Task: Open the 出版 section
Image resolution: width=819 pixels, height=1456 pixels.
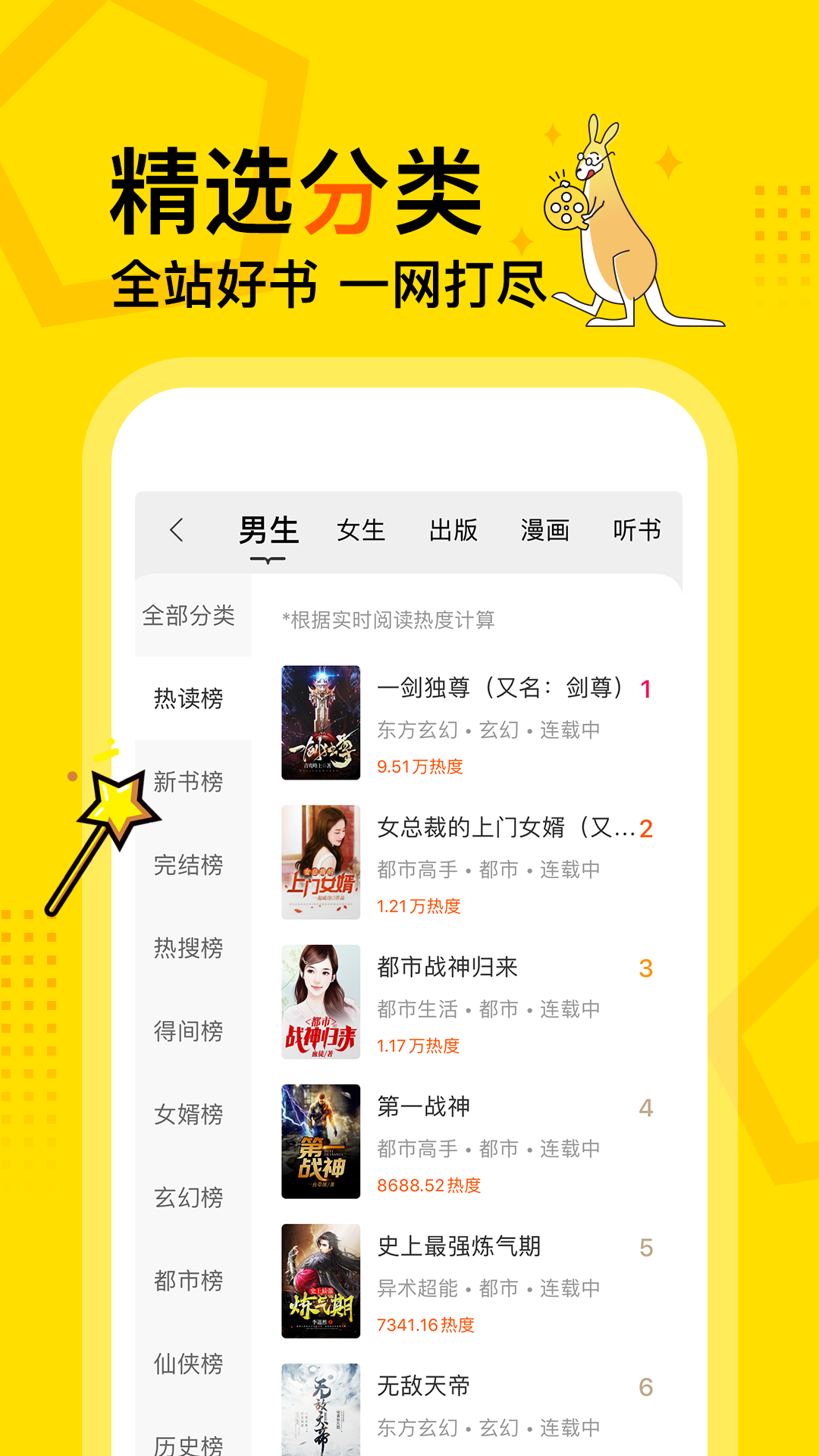Action: click(x=453, y=531)
